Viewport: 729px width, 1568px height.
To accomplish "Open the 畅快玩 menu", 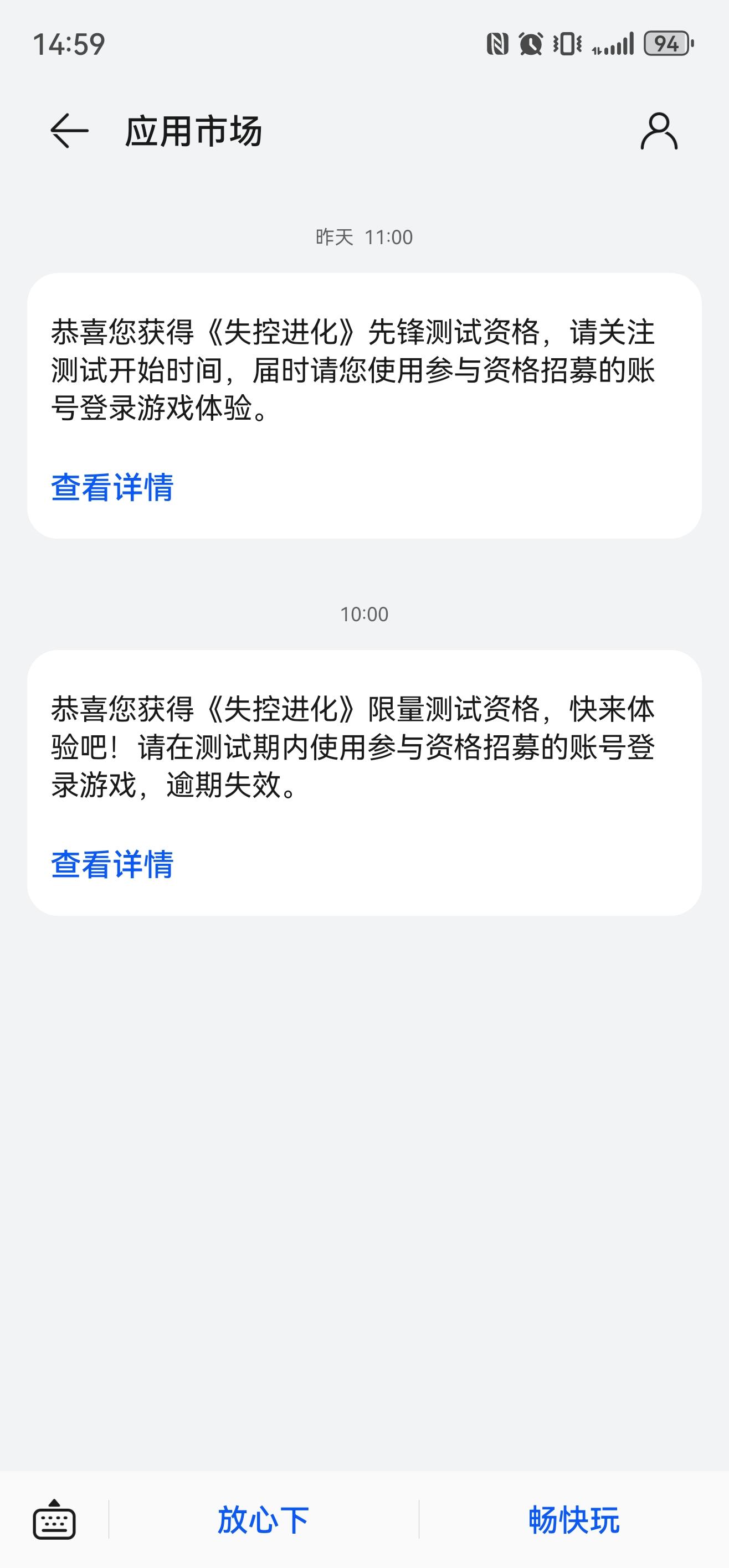I will 574,1520.
